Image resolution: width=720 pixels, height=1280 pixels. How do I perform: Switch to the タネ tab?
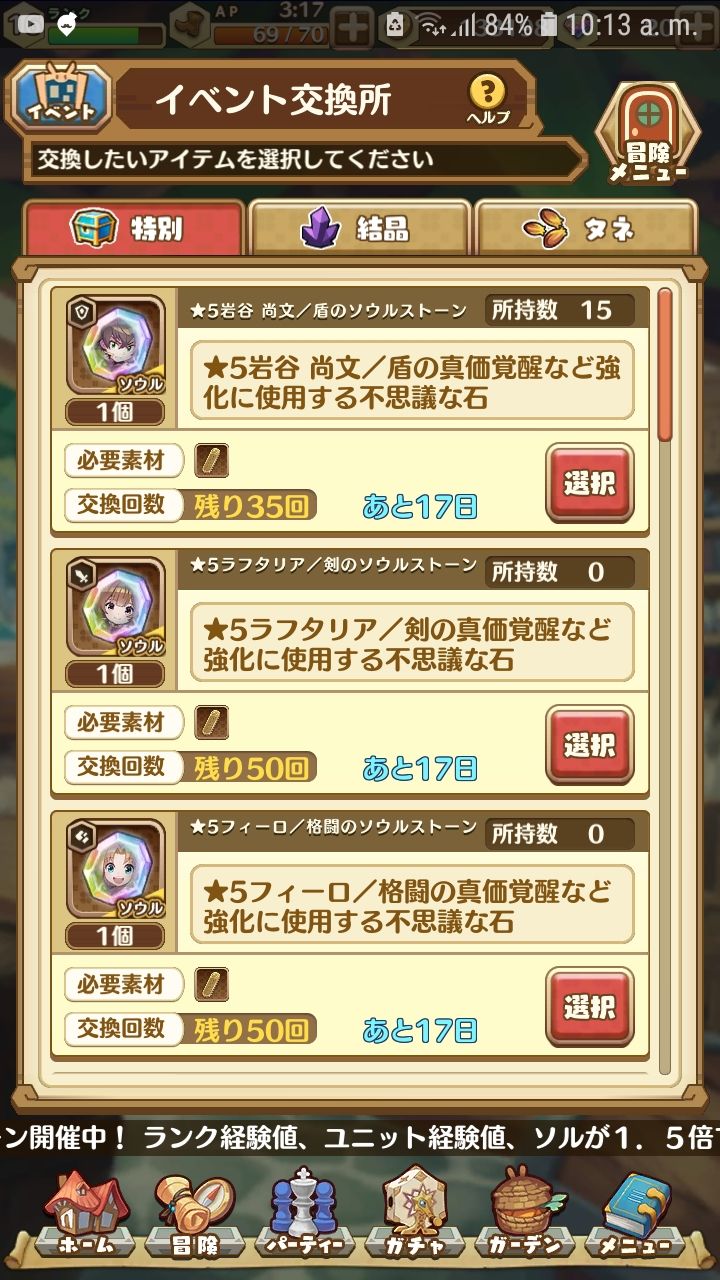(x=585, y=229)
